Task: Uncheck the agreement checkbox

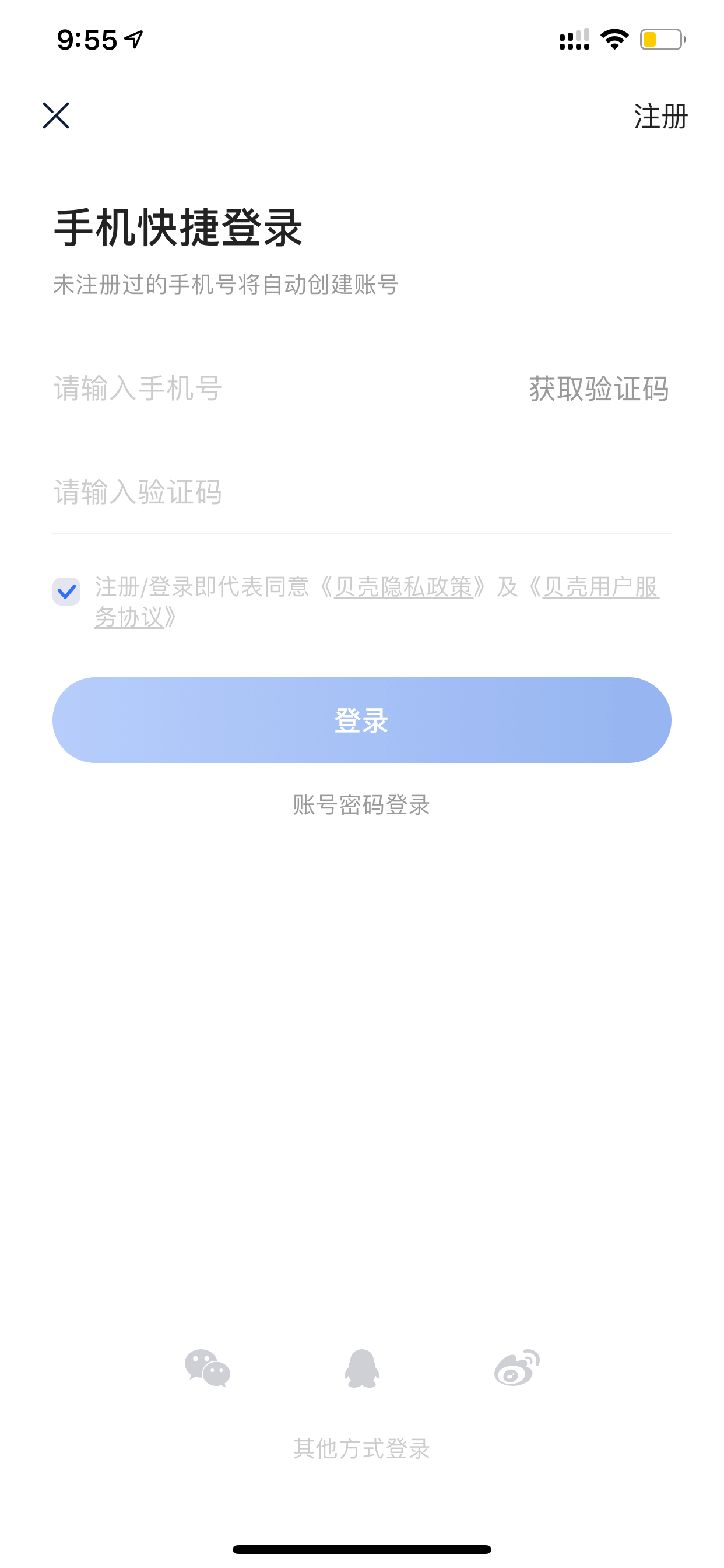Action: [66, 591]
